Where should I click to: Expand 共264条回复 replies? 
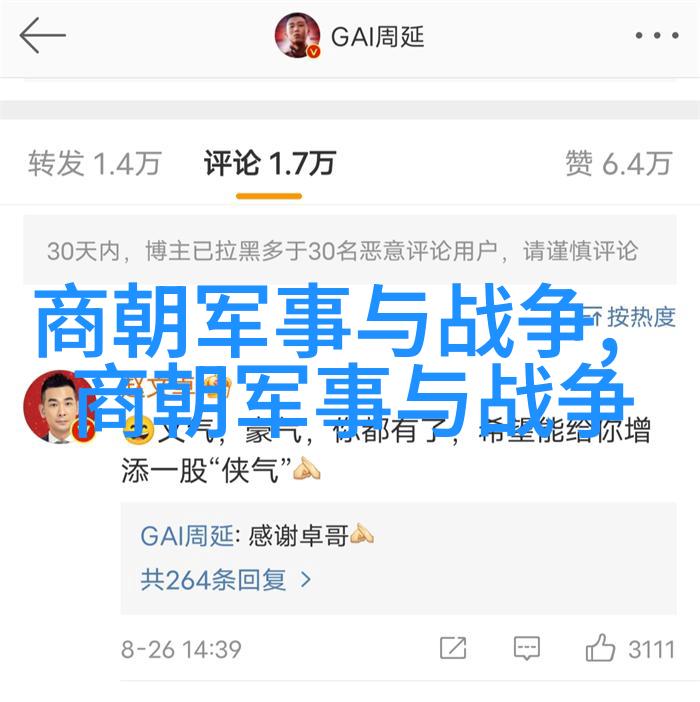[227, 579]
